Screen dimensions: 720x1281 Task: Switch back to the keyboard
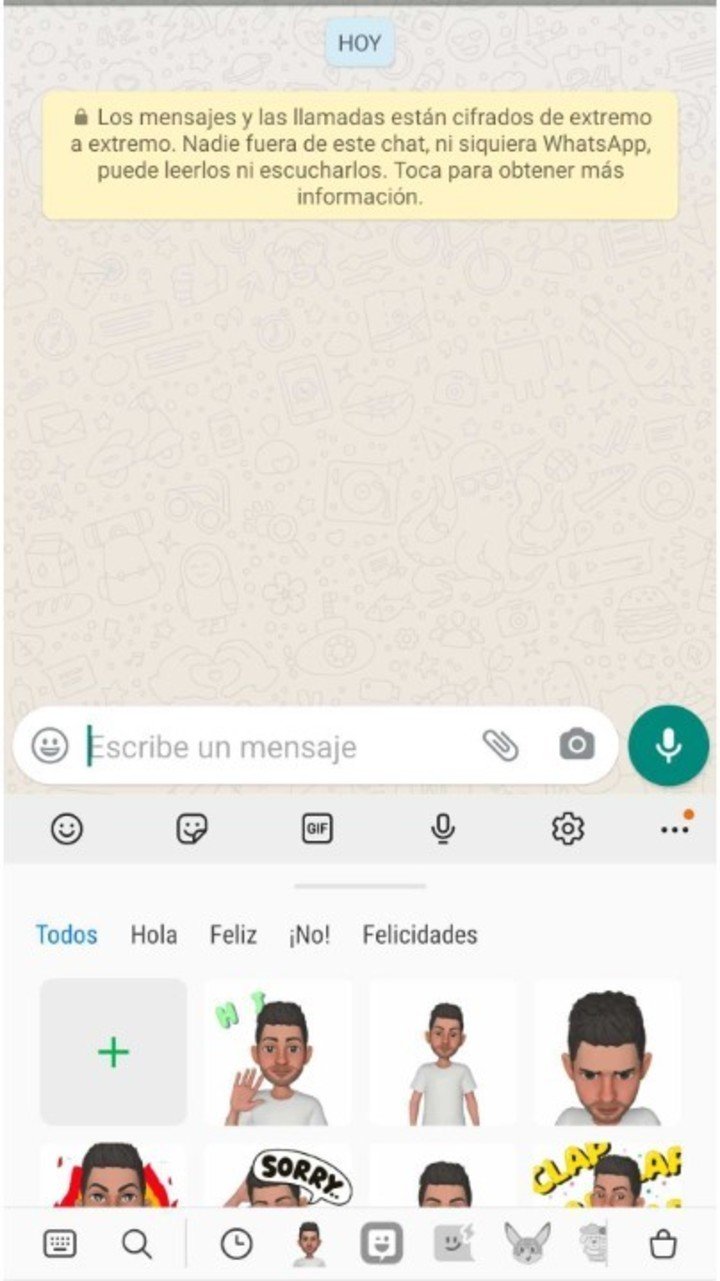[60, 1244]
